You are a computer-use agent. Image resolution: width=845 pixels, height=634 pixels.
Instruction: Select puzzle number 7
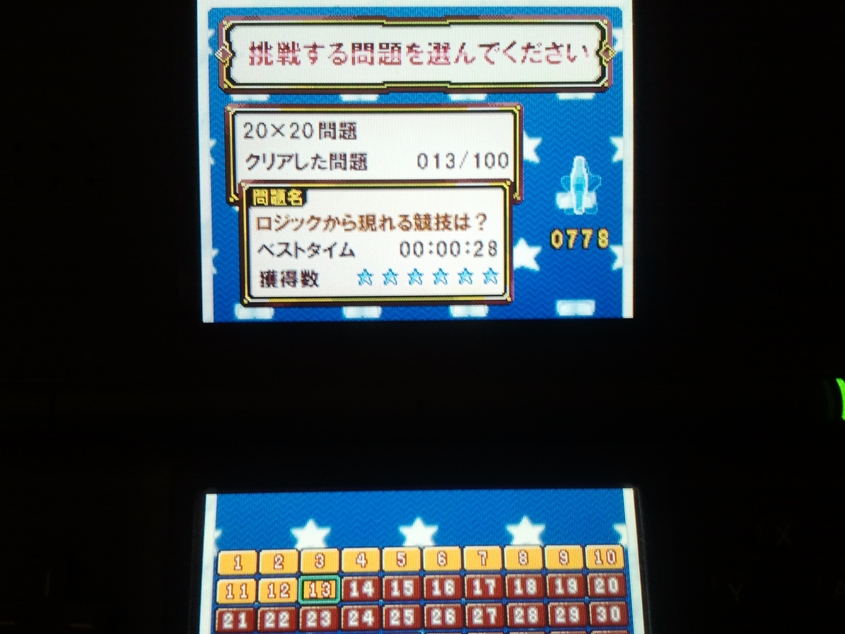[483, 559]
